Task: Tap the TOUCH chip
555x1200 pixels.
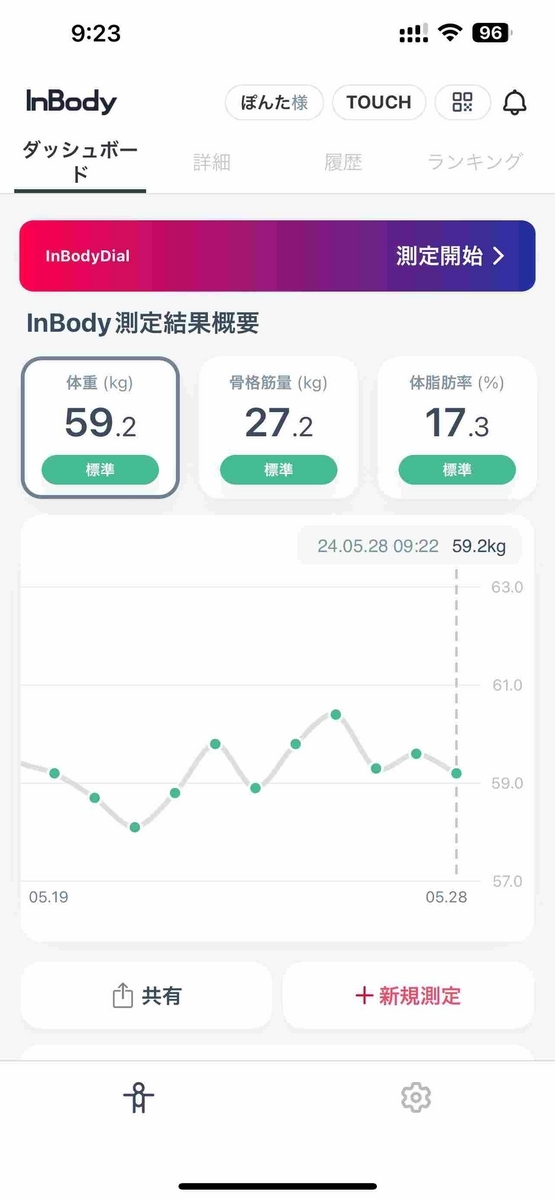Action: pos(379,102)
